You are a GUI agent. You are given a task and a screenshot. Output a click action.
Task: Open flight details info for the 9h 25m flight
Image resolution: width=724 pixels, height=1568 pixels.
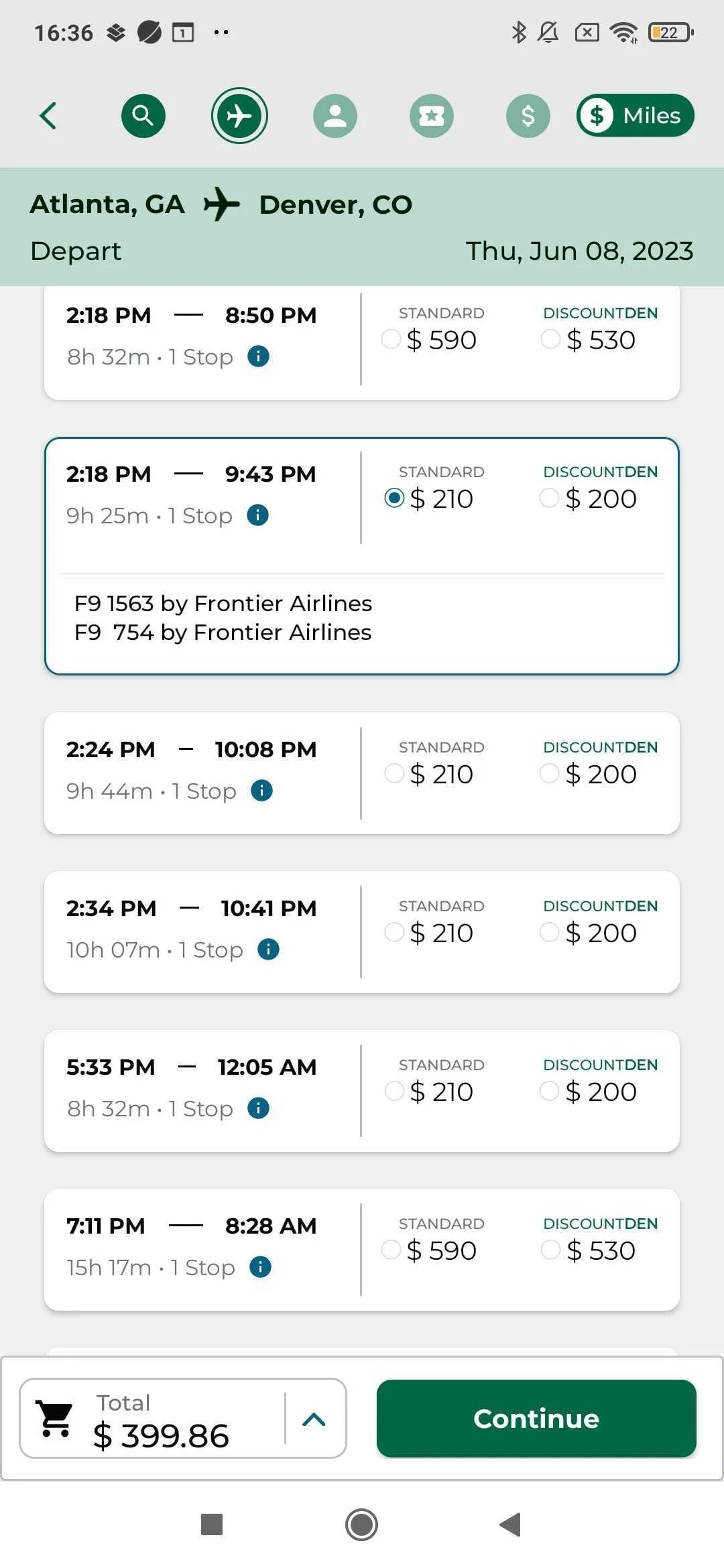[257, 515]
